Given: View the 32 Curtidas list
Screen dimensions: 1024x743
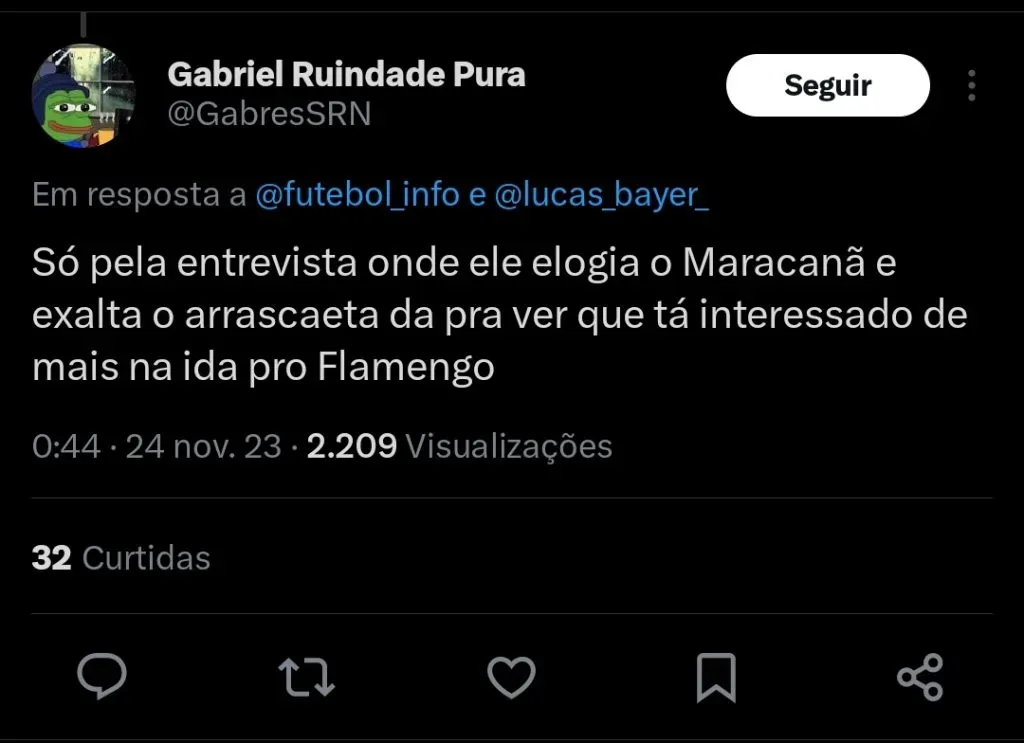Looking at the screenshot, I should (x=121, y=557).
